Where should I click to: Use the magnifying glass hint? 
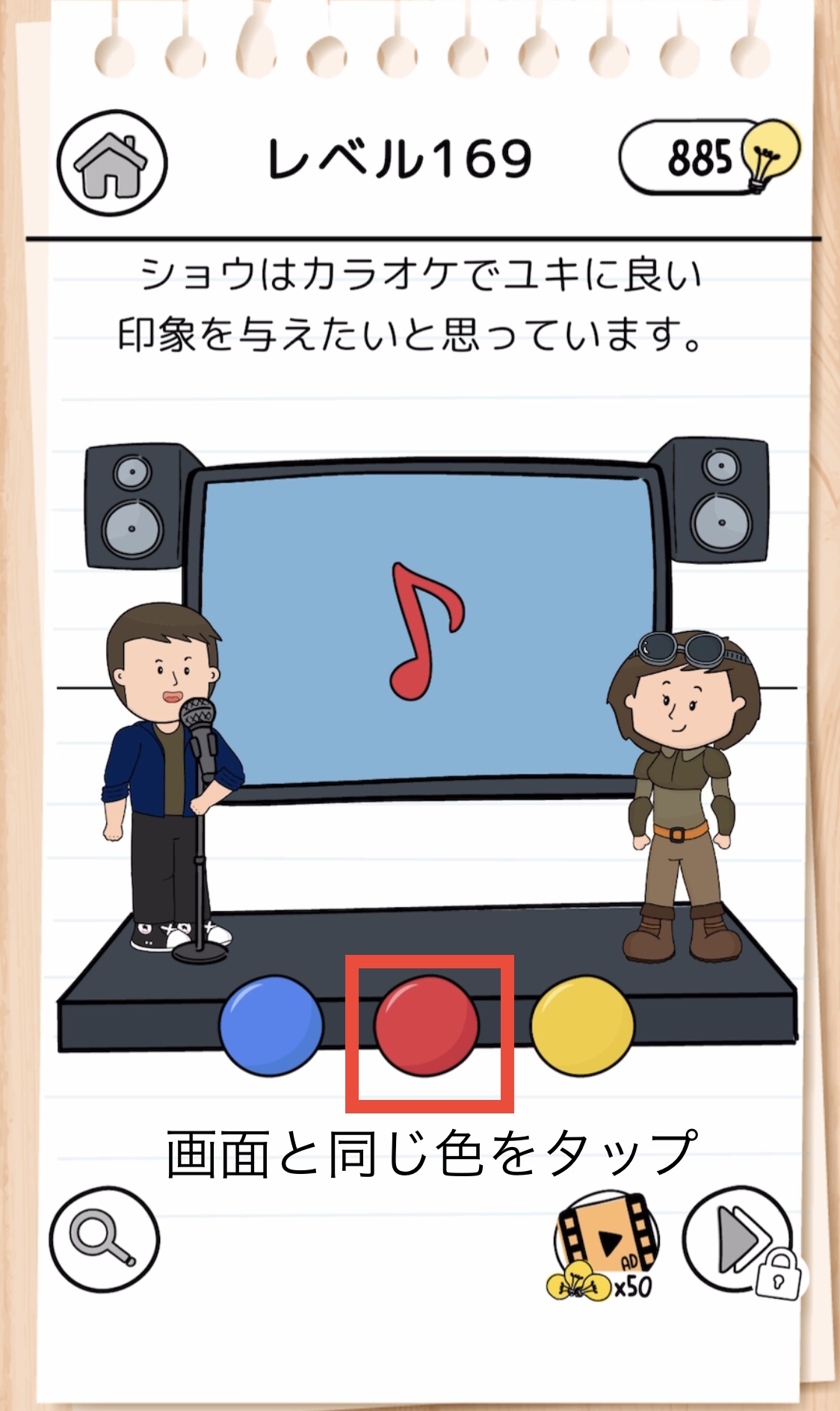(105, 1240)
